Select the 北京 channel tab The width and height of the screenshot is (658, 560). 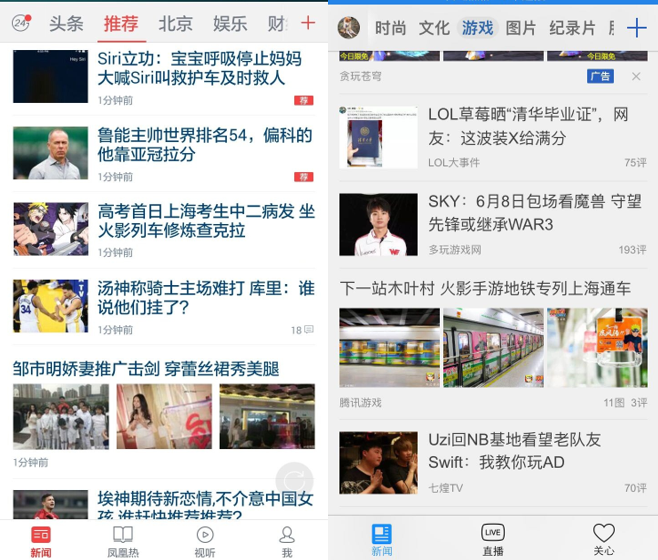click(175, 22)
